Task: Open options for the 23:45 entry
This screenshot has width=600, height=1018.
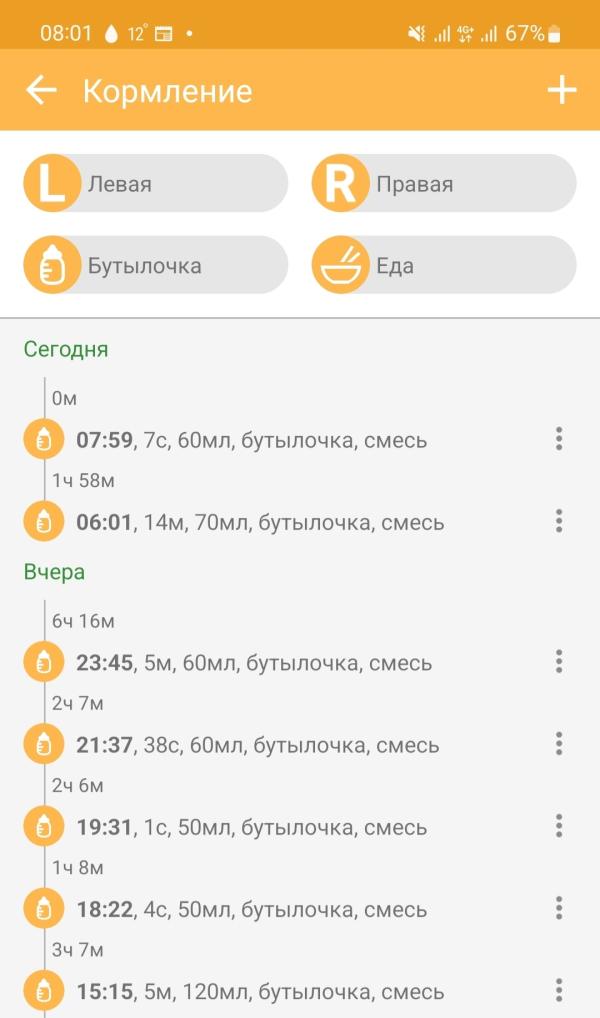Action: pyautogui.click(x=559, y=661)
